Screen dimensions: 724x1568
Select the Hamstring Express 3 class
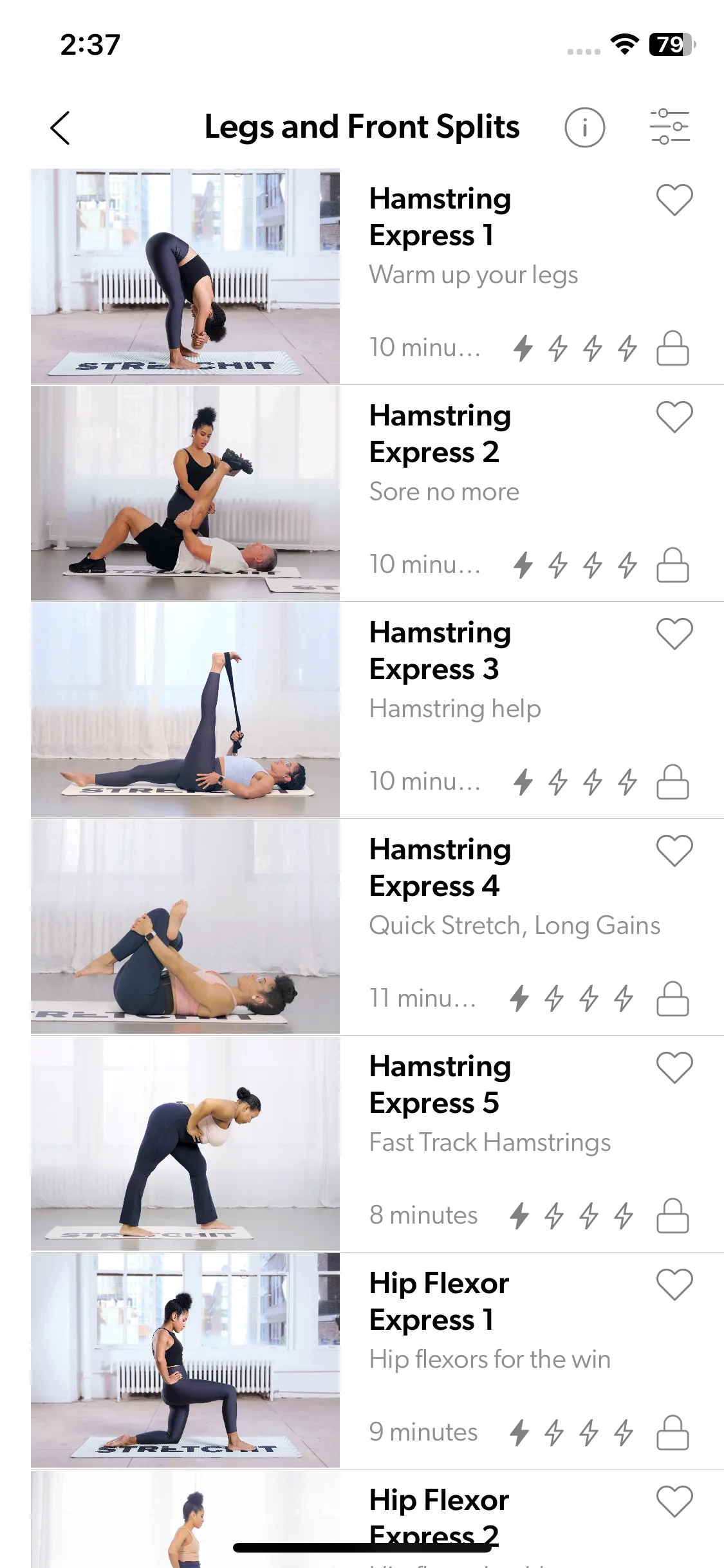click(440, 651)
